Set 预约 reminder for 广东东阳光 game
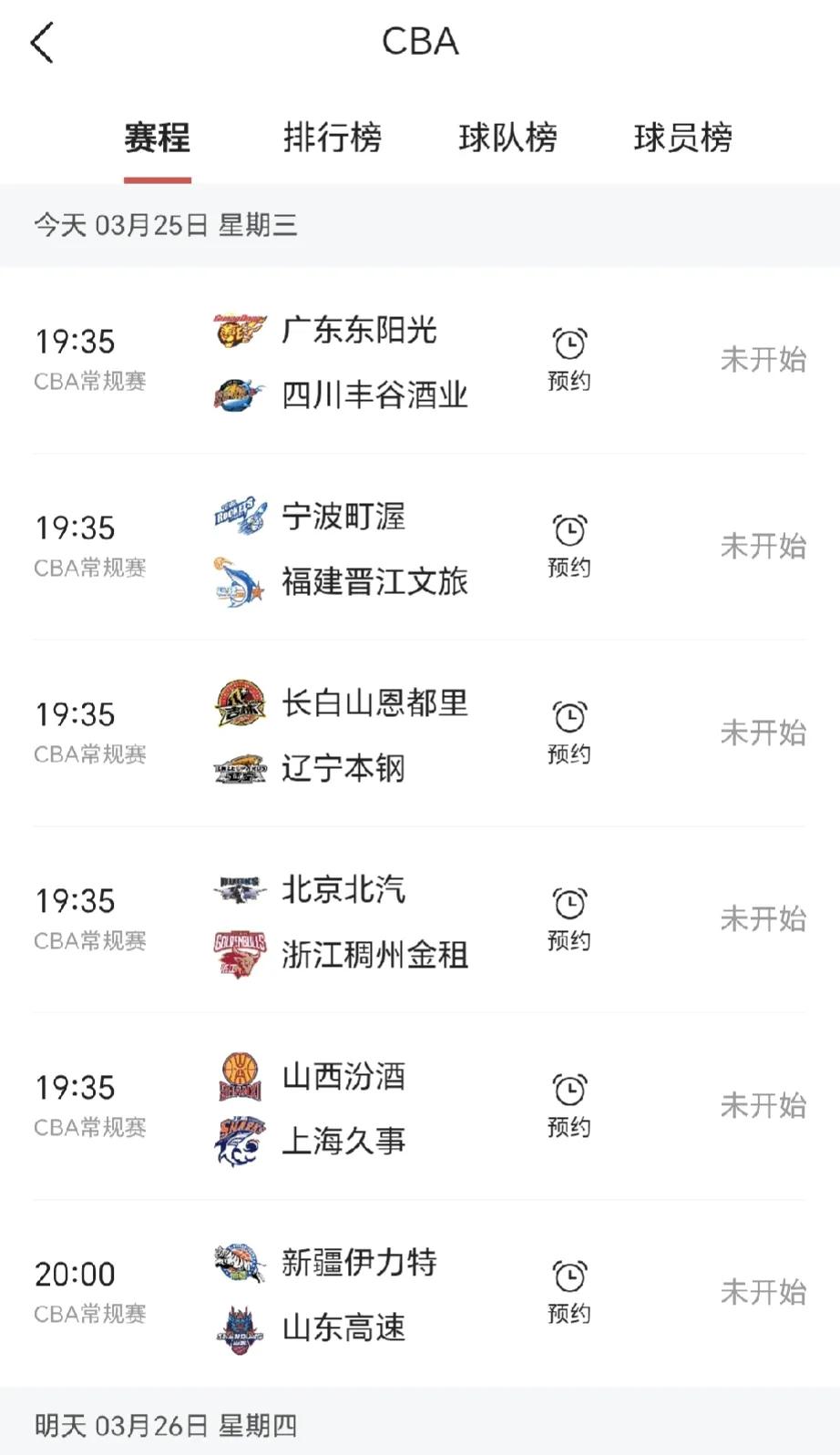840x1455 pixels. coord(569,359)
